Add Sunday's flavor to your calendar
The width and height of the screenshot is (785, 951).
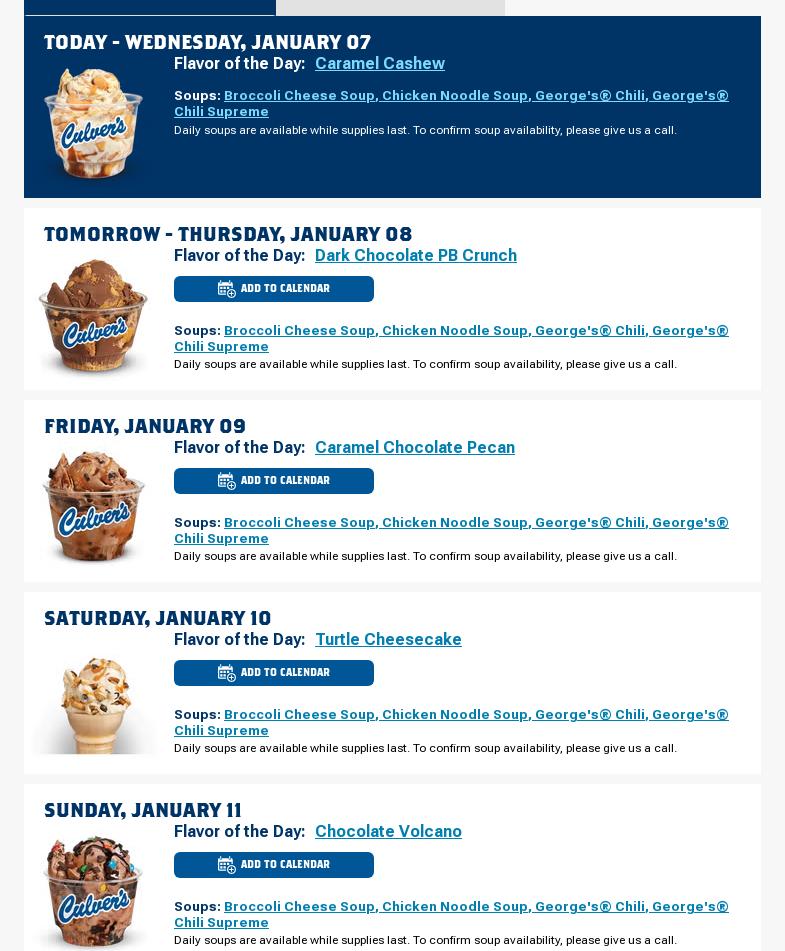point(274,865)
